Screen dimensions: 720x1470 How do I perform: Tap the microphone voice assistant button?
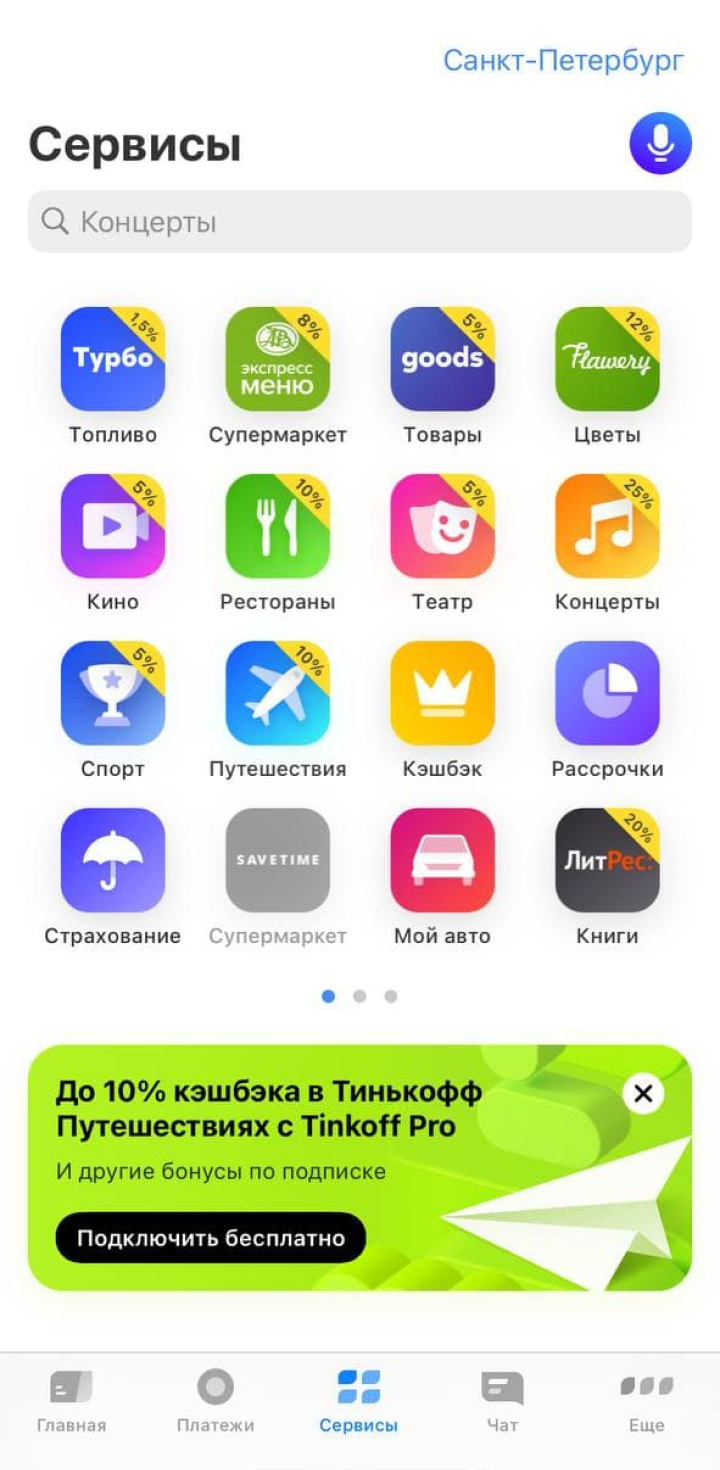pos(660,143)
